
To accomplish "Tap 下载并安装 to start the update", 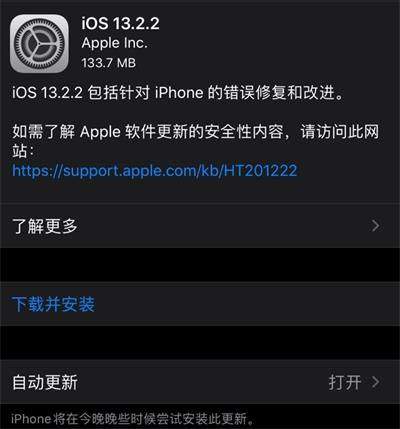I will coord(200,304).
